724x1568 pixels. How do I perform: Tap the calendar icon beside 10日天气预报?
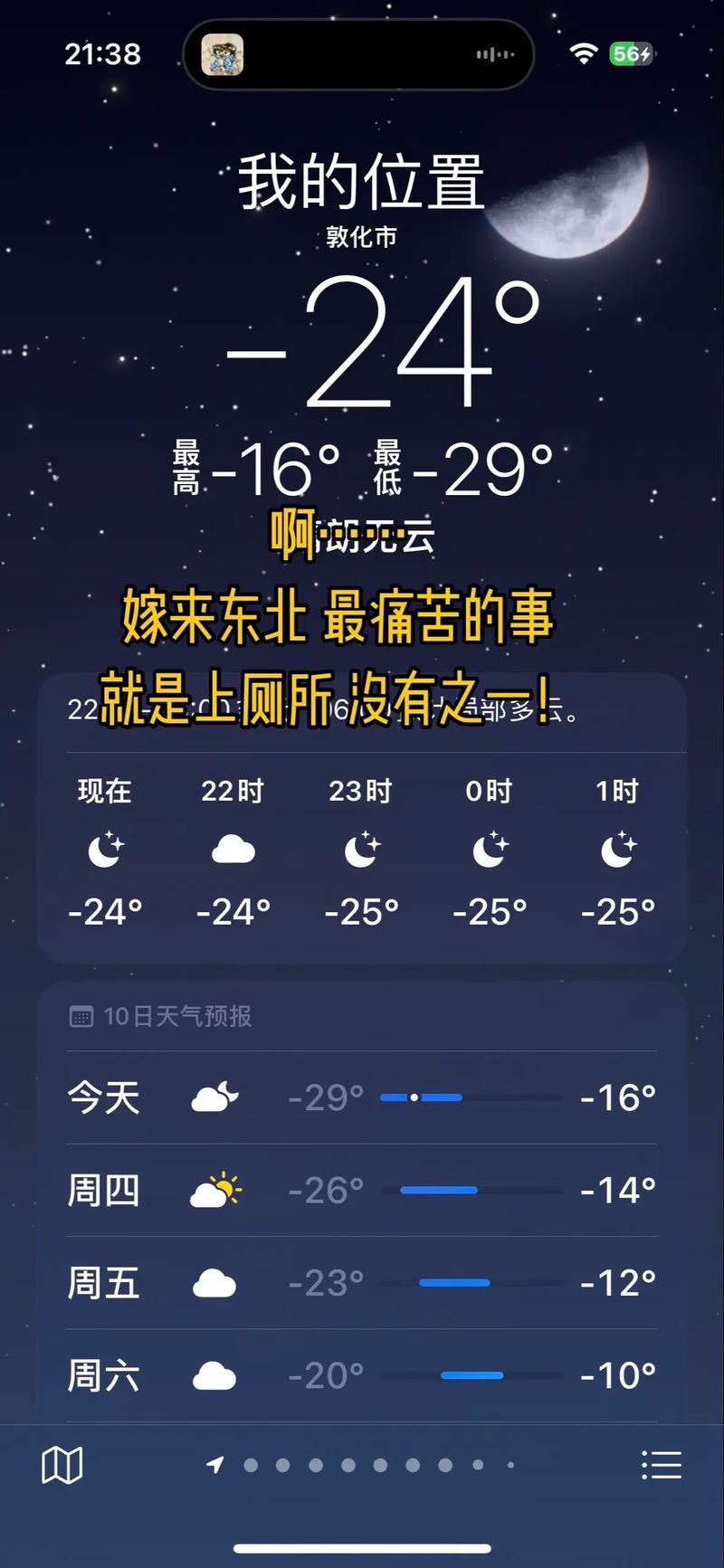[x=82, y=1015]
